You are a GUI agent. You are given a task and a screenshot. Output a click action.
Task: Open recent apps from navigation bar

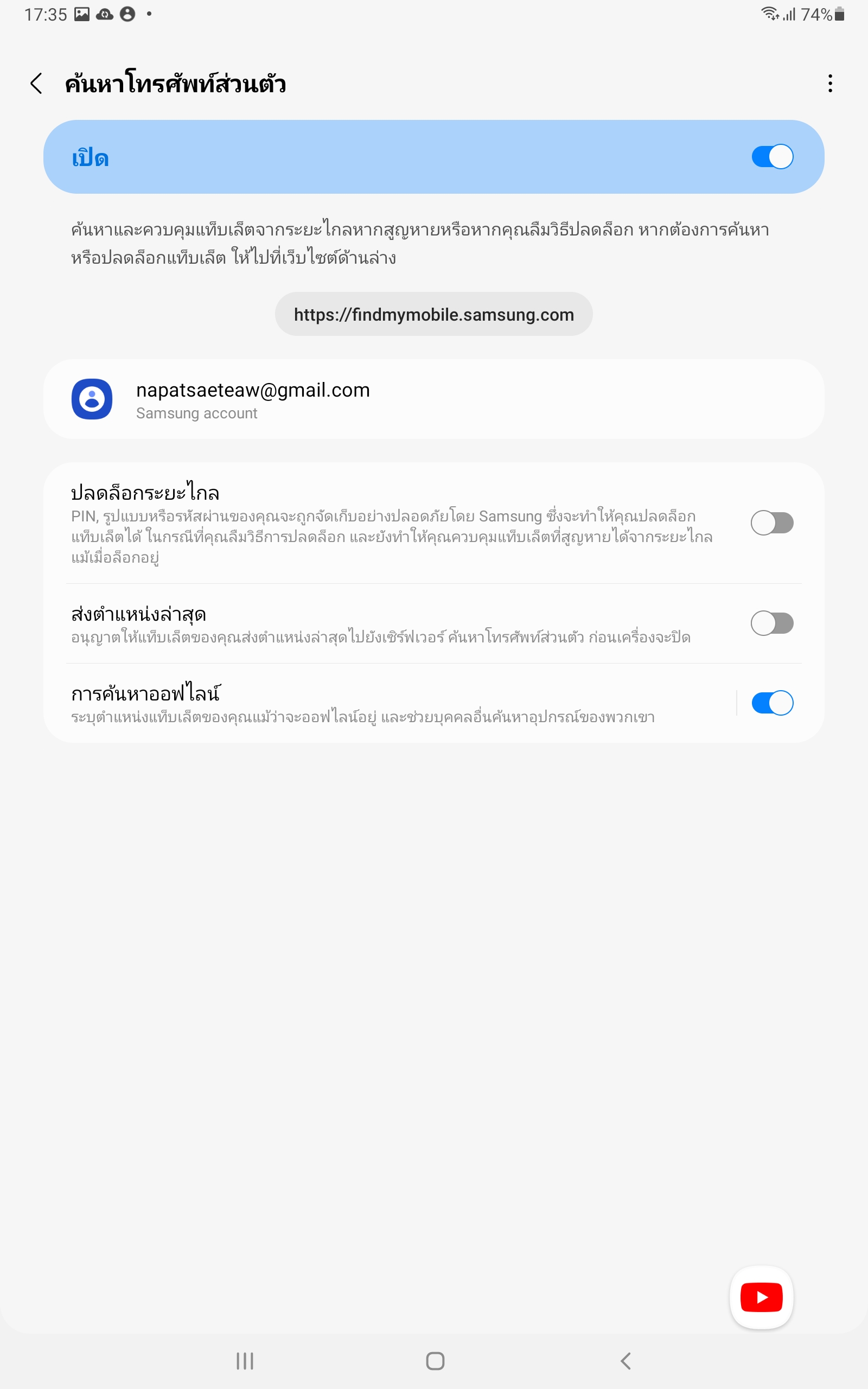(x=245, y=1361)
